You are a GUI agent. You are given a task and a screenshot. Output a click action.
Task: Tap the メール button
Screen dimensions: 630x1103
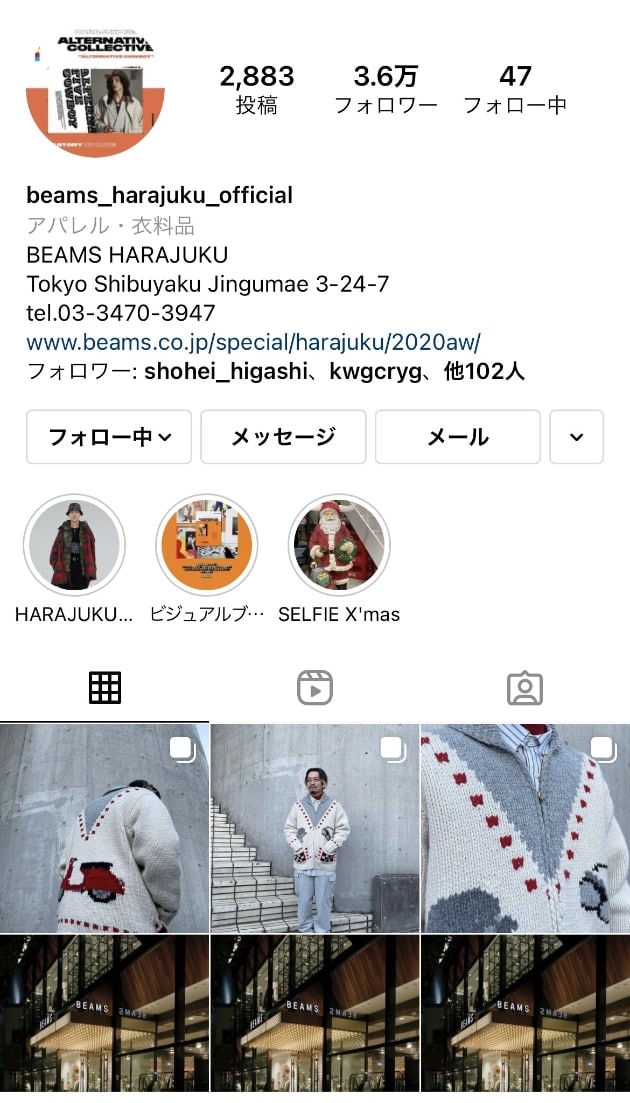click(457, 437)
